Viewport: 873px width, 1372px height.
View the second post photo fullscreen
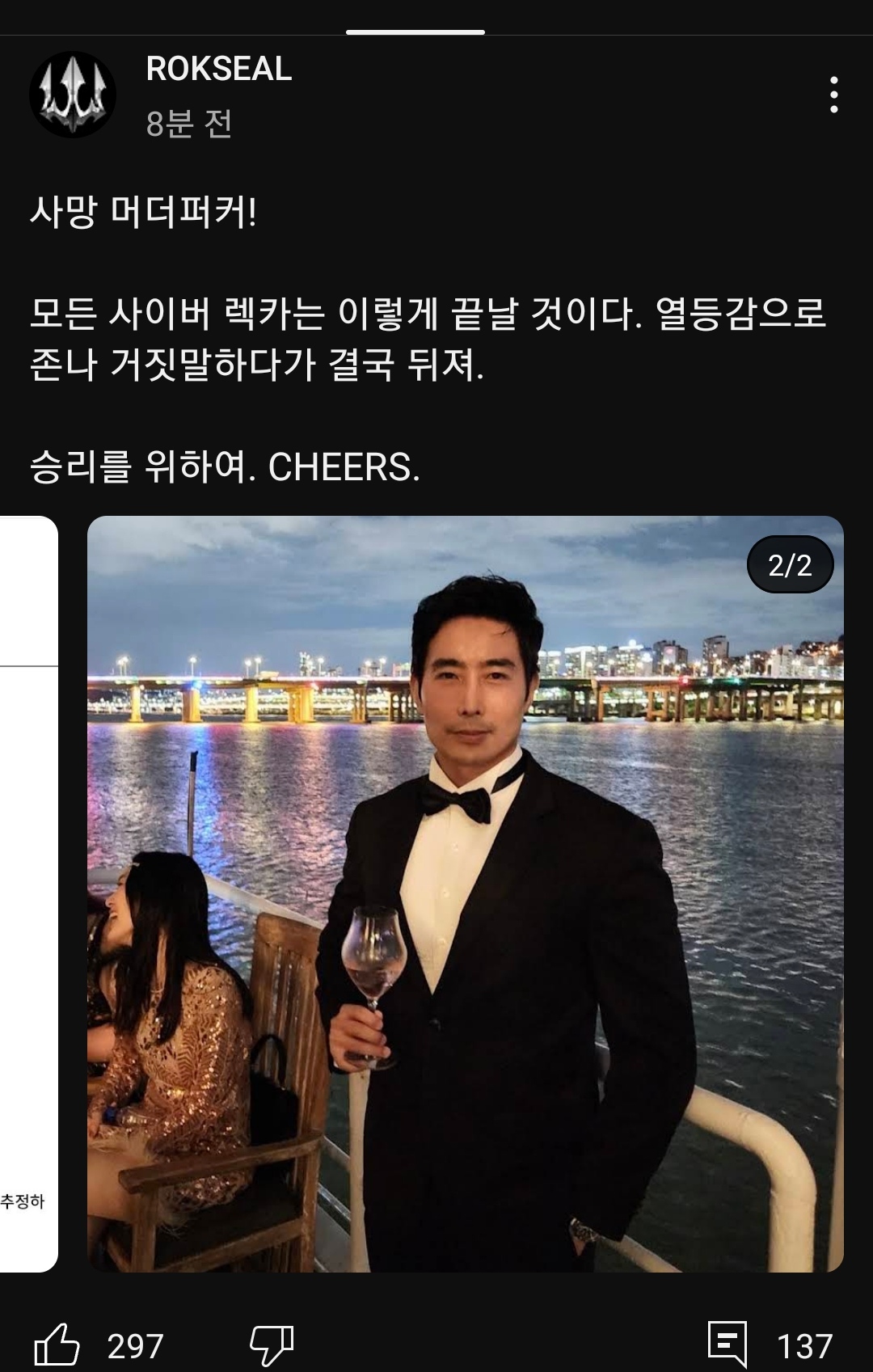[x=465, y=893]
